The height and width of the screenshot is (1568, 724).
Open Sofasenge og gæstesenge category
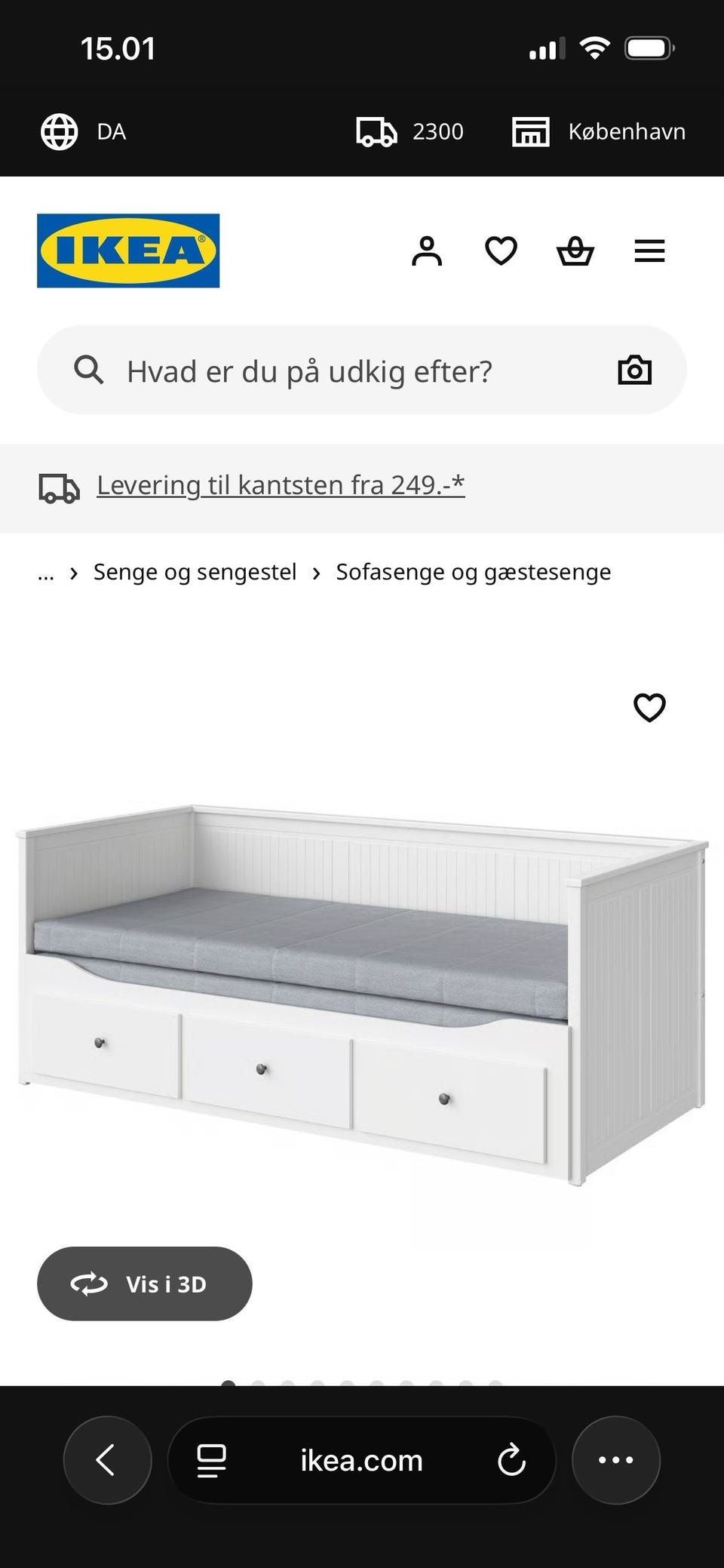[474, 572]
